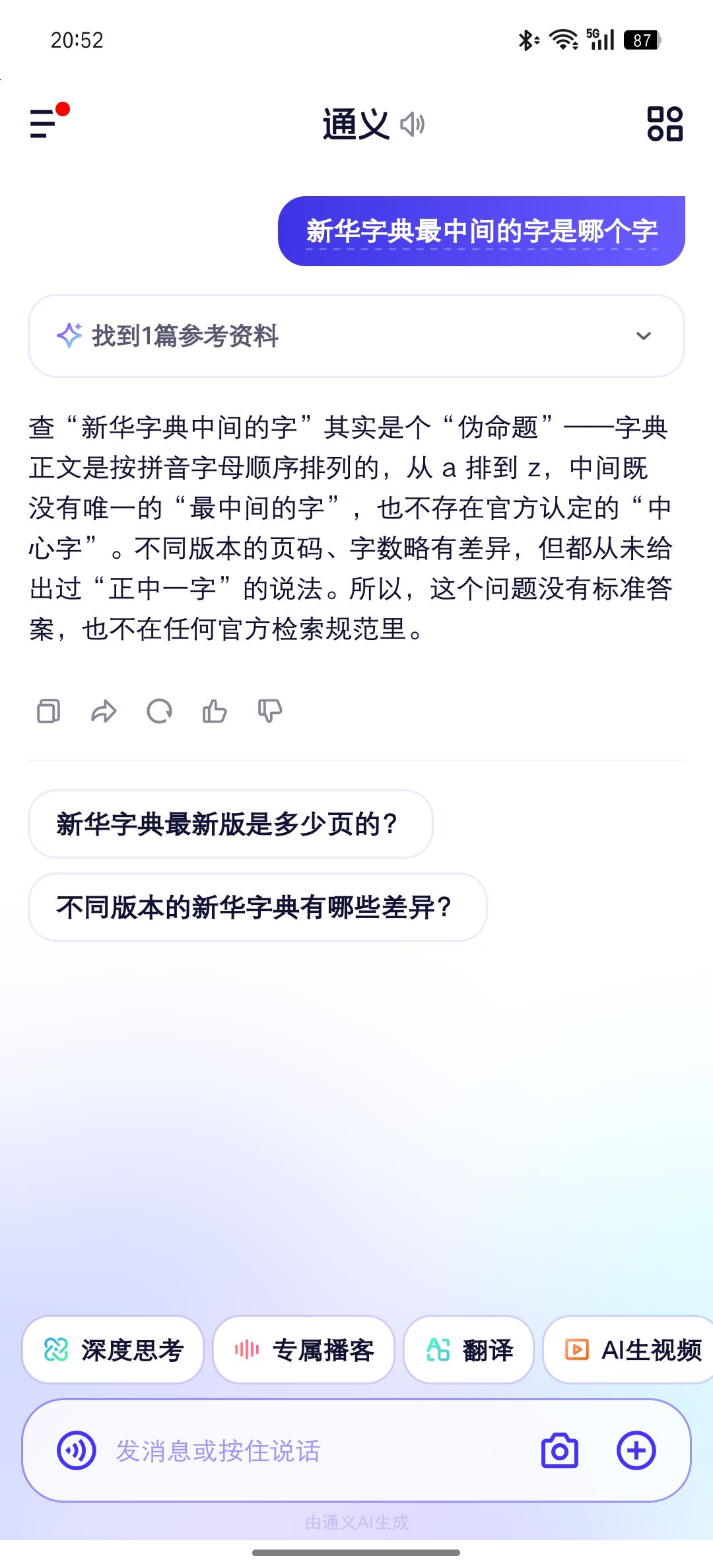Open the side menu with red dot
The height and width of the screenshot is (1568, 713).
click(x=49, y=121)
